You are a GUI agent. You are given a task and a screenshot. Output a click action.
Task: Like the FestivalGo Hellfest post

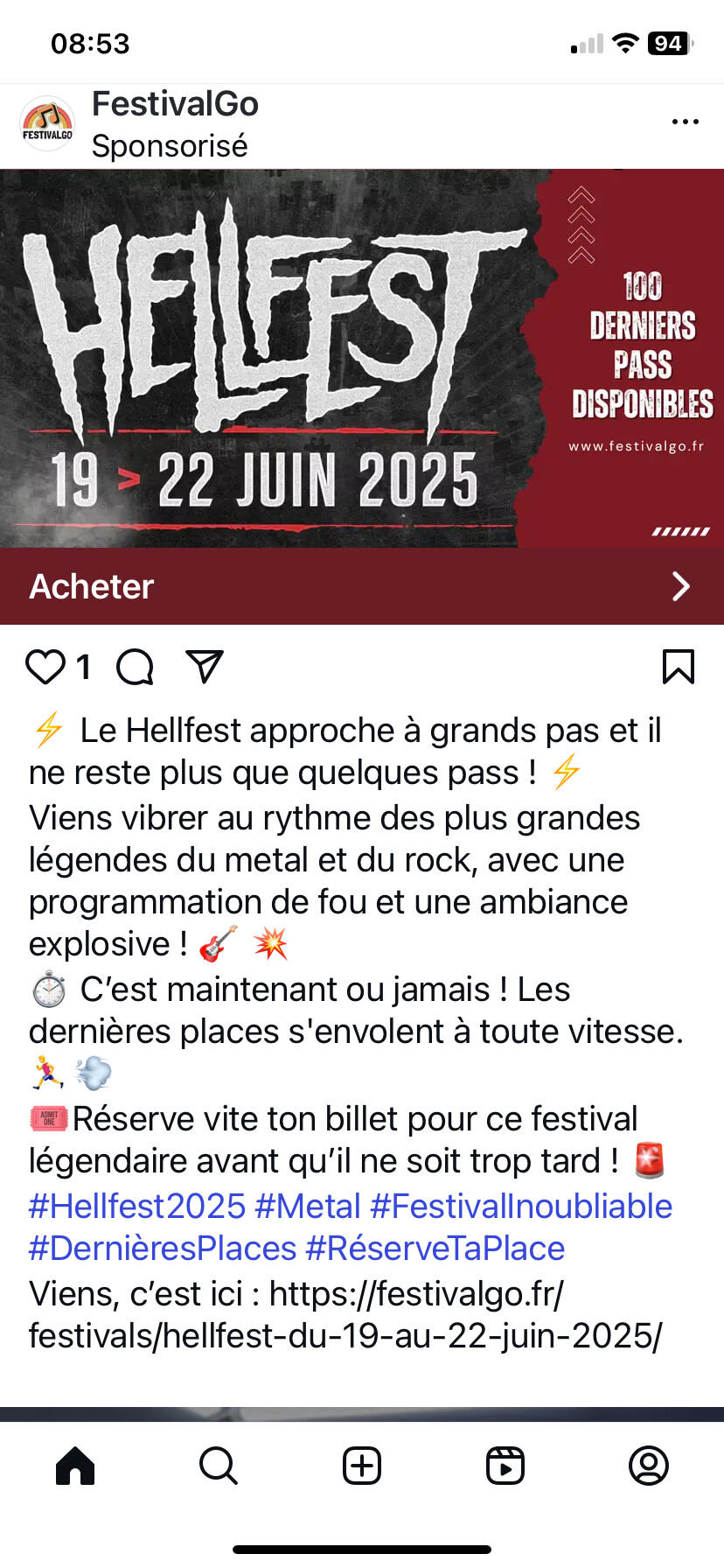pyautogui.click(x=45, y=667)
